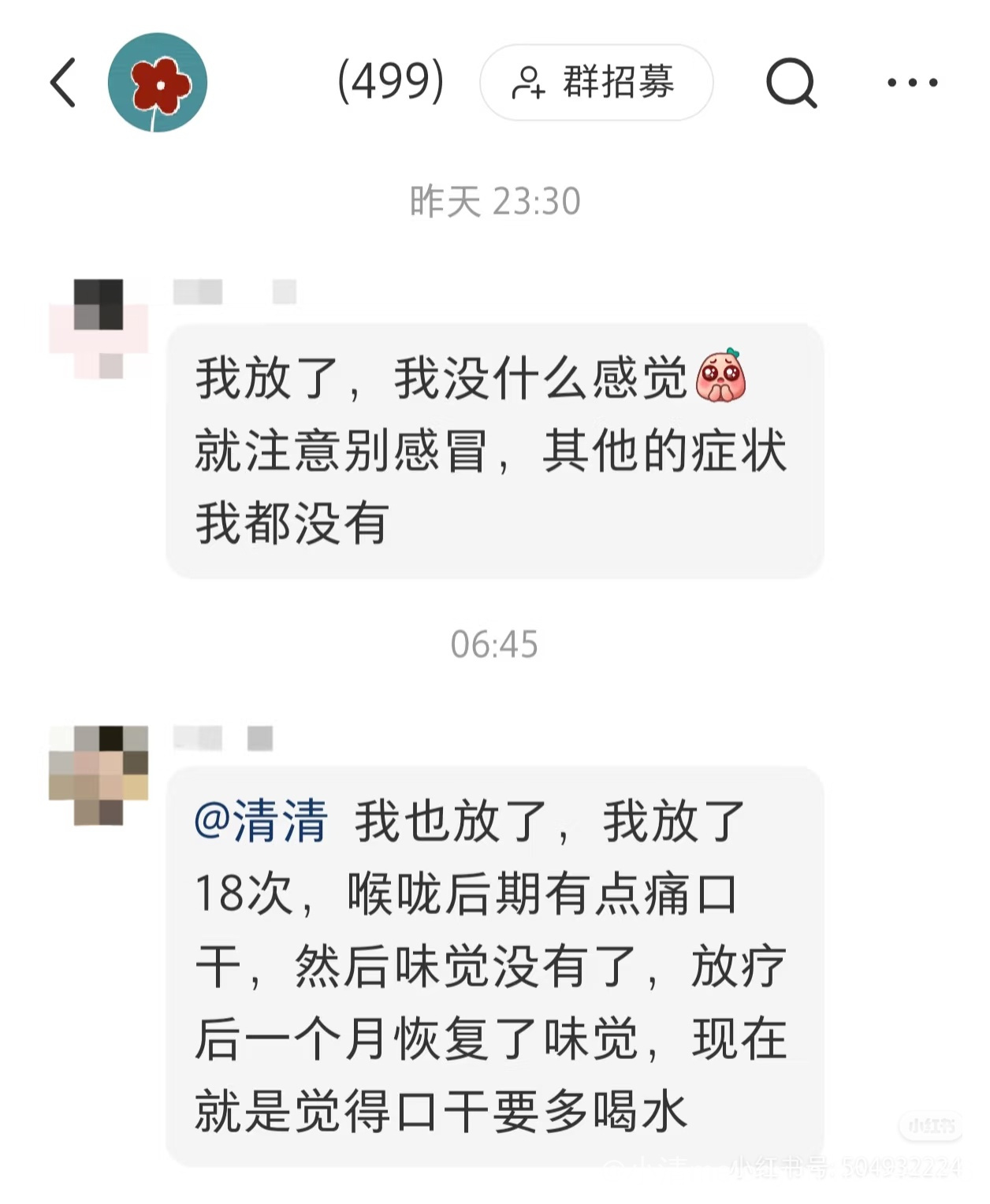Viewport: 990px width, 1204px height.
Task: Go back using the back arrow
Action: click(x=63, y=82)
